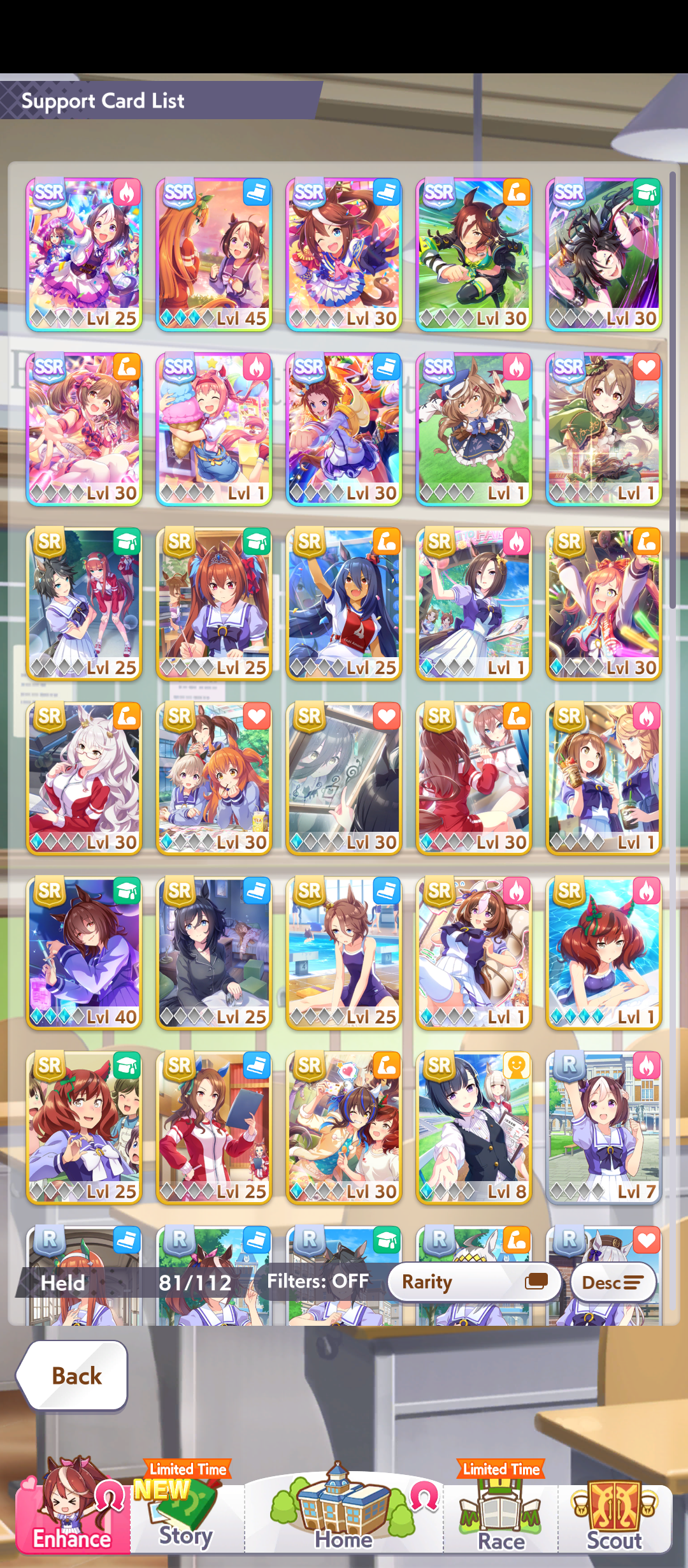Open the SSR Lvl 25 card with flame icon

tap(84, 254)
